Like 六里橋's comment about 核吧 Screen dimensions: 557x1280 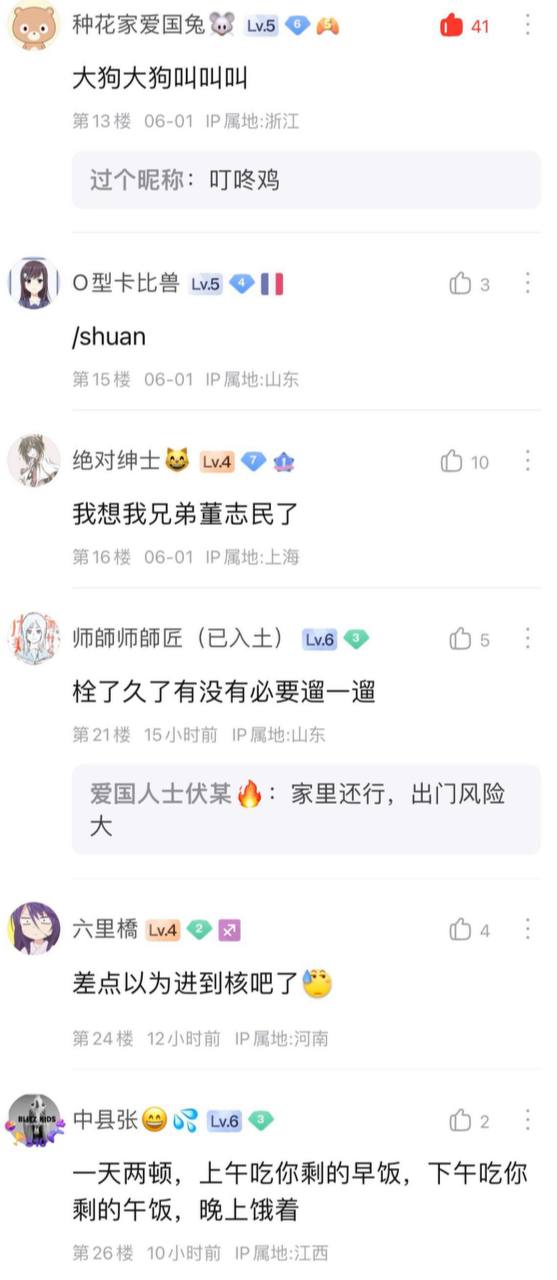(469, 930)
